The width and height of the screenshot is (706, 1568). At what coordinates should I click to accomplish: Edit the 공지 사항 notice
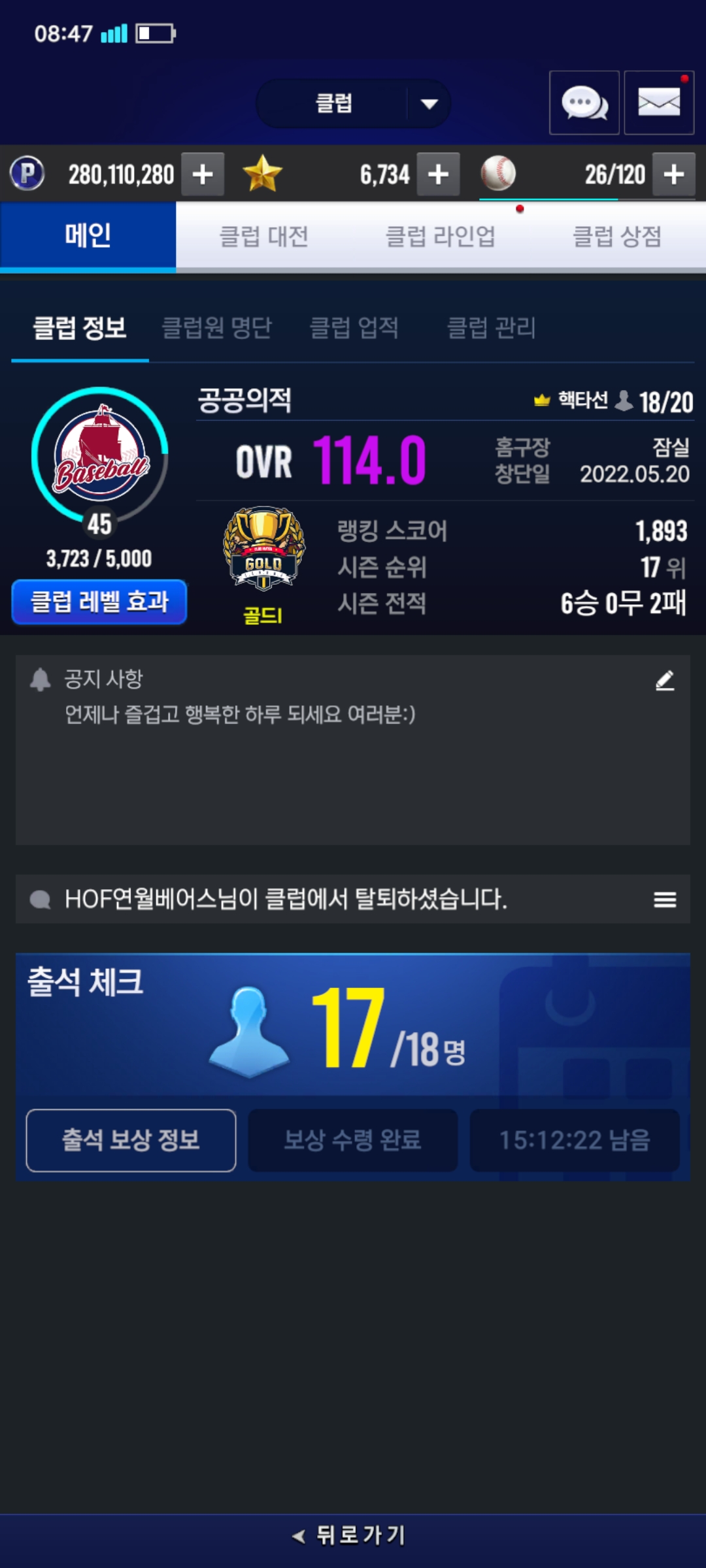[x=665, y=681]
